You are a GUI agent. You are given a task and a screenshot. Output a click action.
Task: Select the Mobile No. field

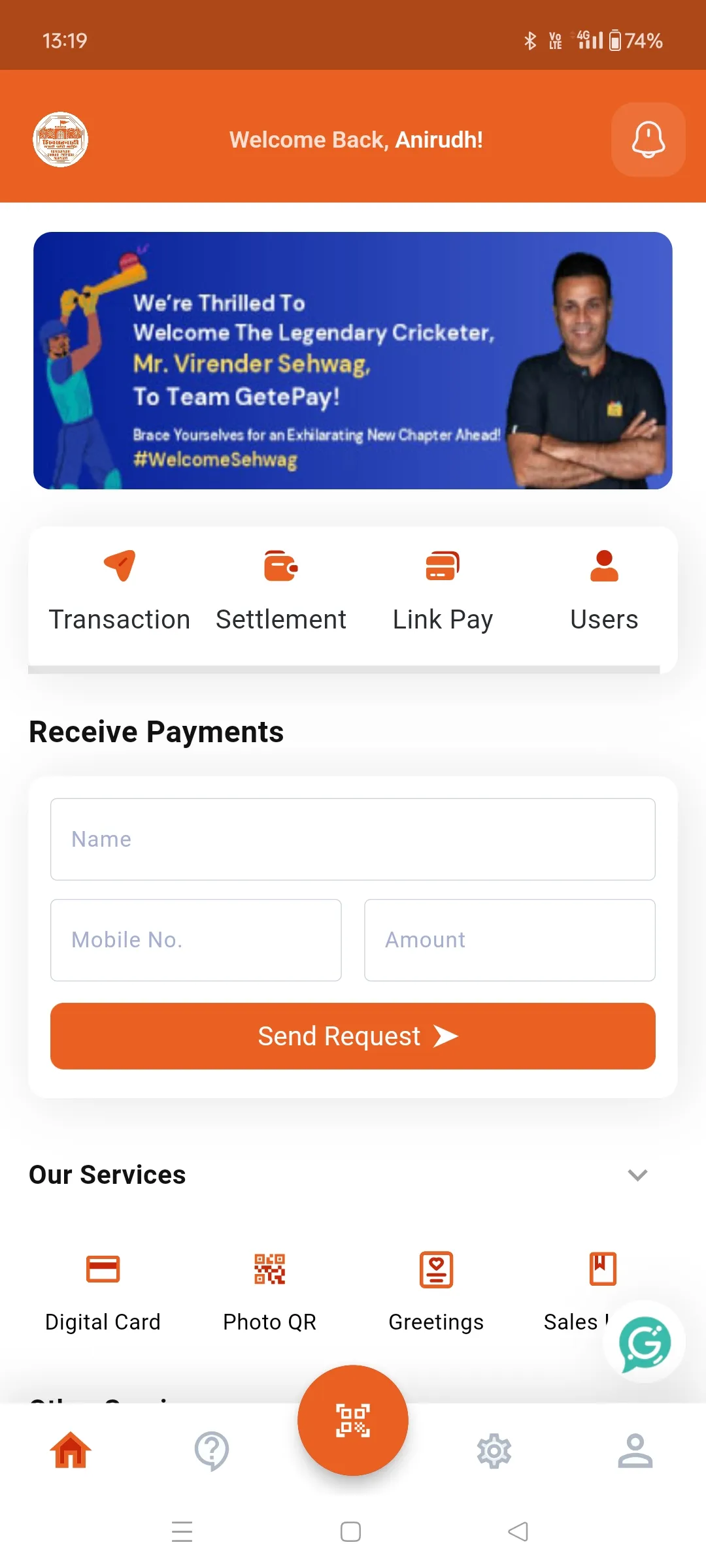click(x=196, y=939)
